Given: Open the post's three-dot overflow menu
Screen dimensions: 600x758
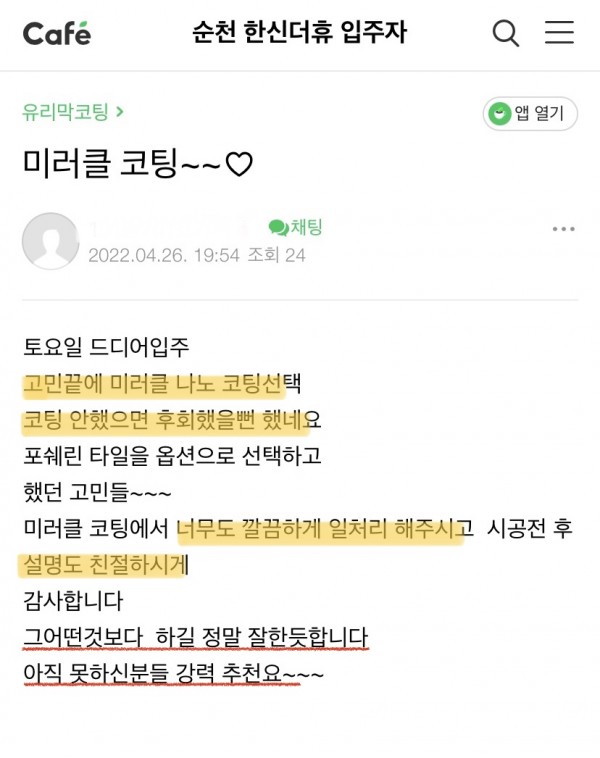Looking at the screenshot, I should point(563,229).
